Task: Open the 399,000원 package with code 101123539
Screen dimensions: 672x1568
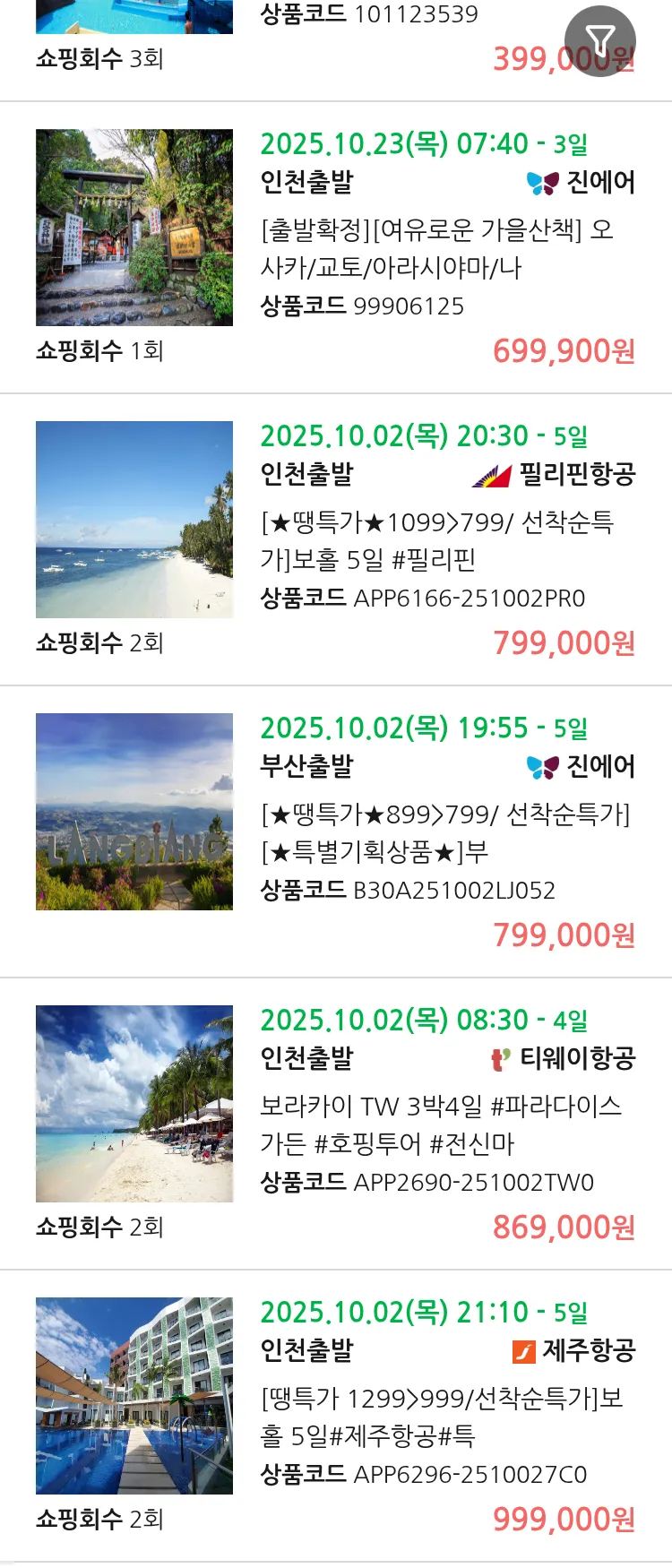Action: 369,15
